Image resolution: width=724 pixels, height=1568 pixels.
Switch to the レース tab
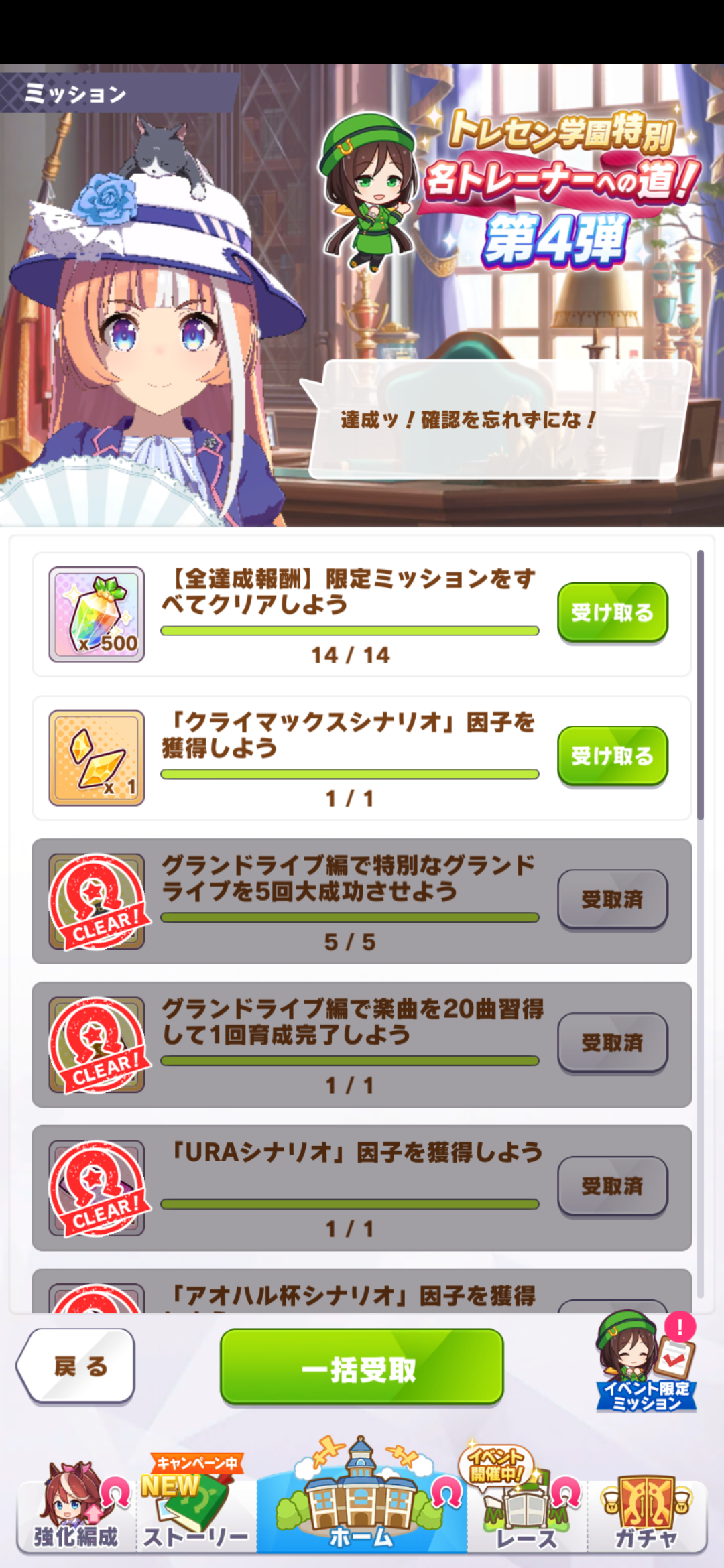click(527, 1511)
